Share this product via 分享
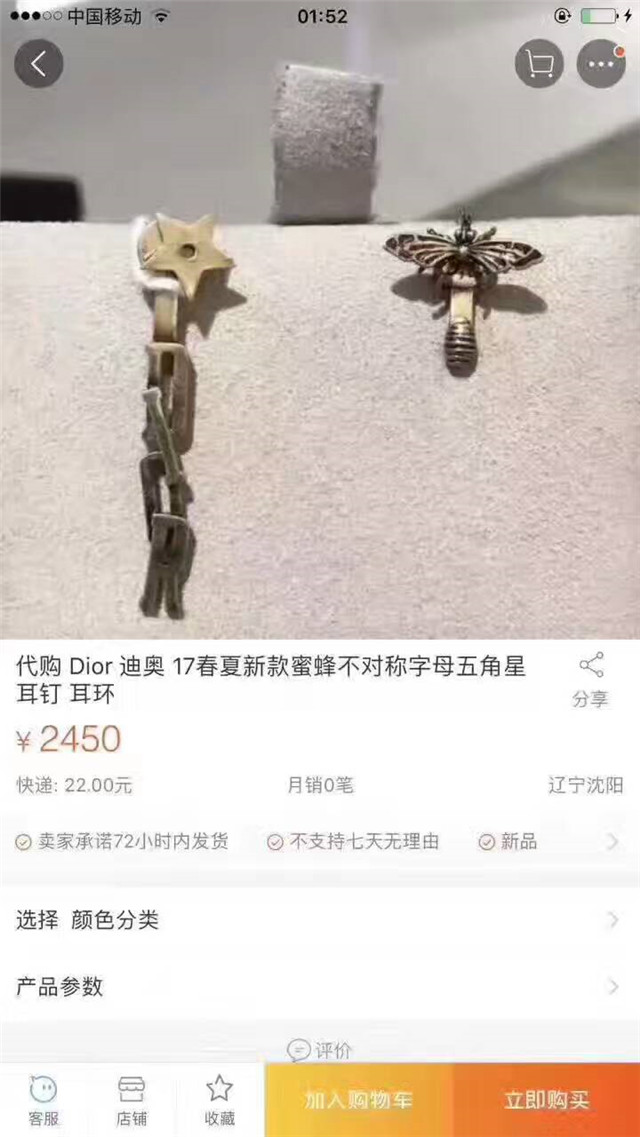Screen dimensions: 640x1137 click(590, 680)
